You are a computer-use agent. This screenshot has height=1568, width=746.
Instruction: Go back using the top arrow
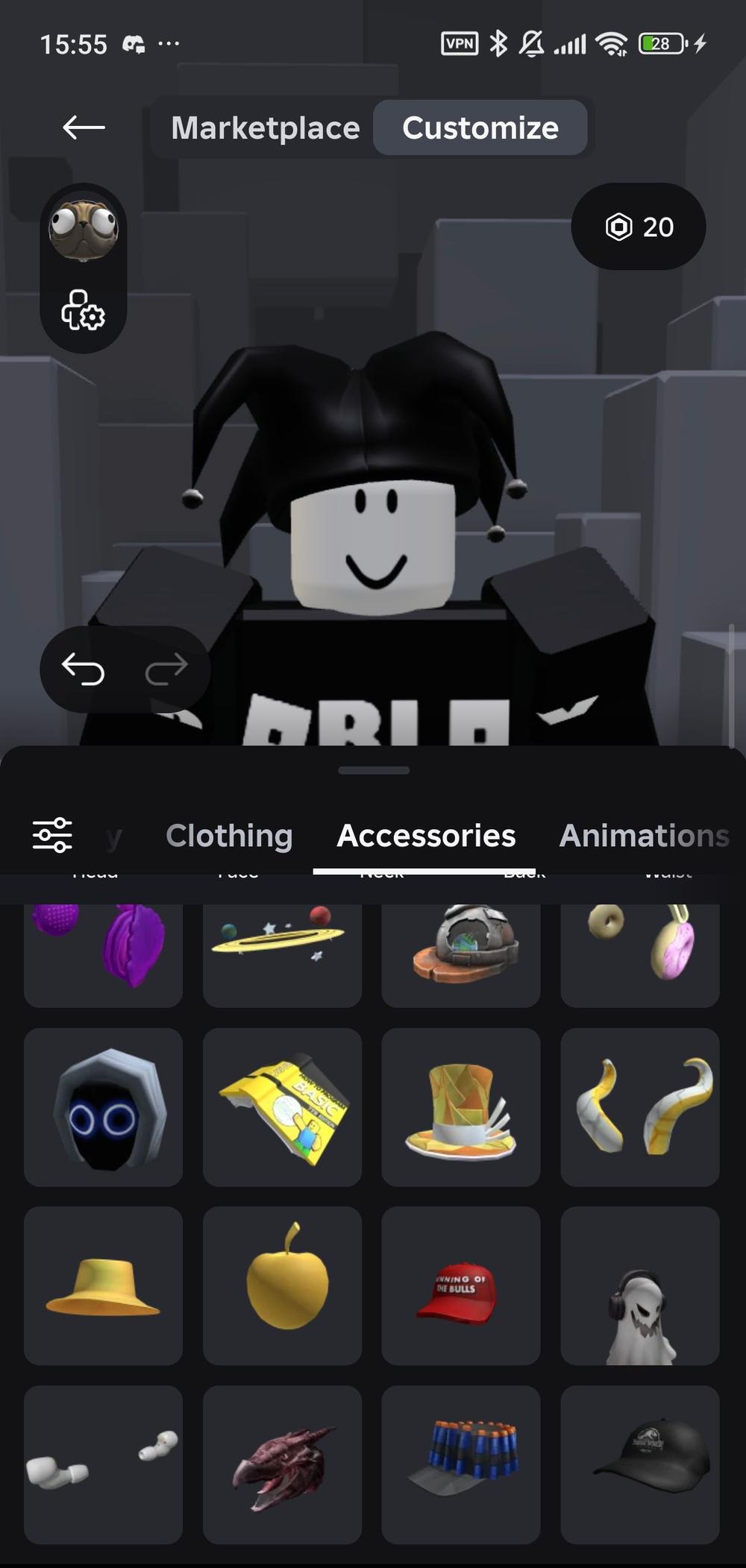84,127
